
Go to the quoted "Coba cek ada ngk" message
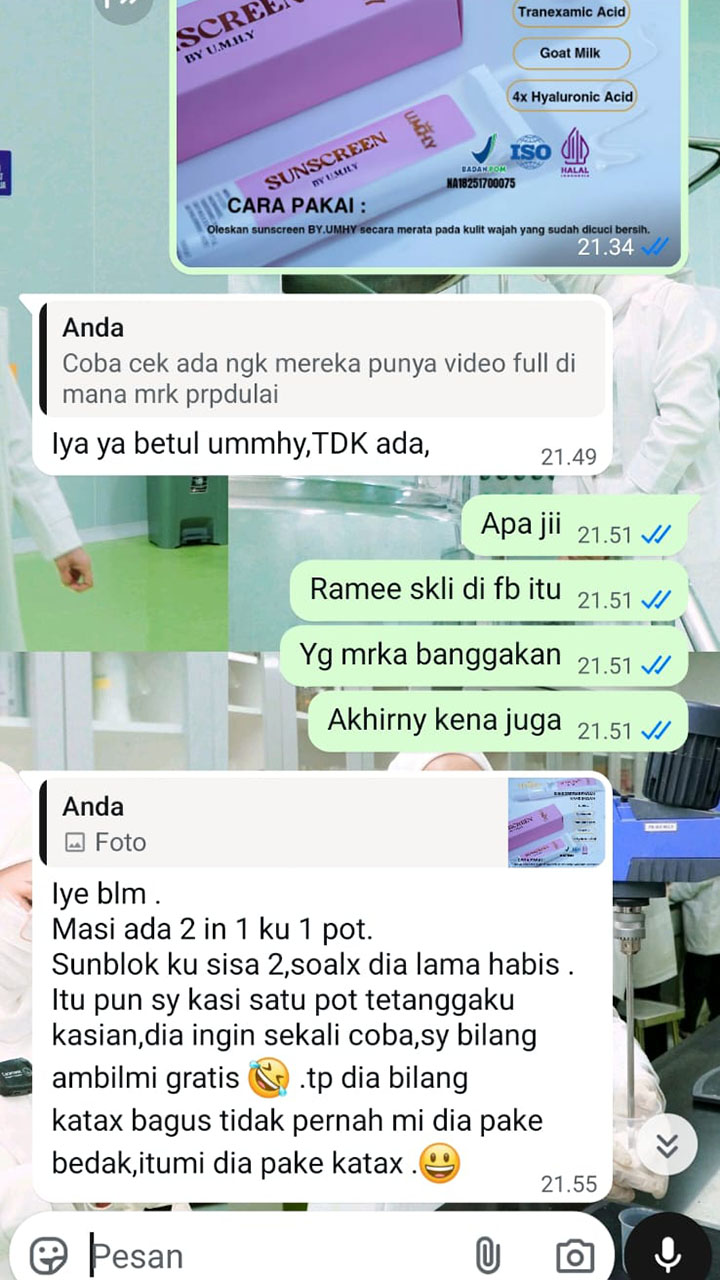(322, 360)
